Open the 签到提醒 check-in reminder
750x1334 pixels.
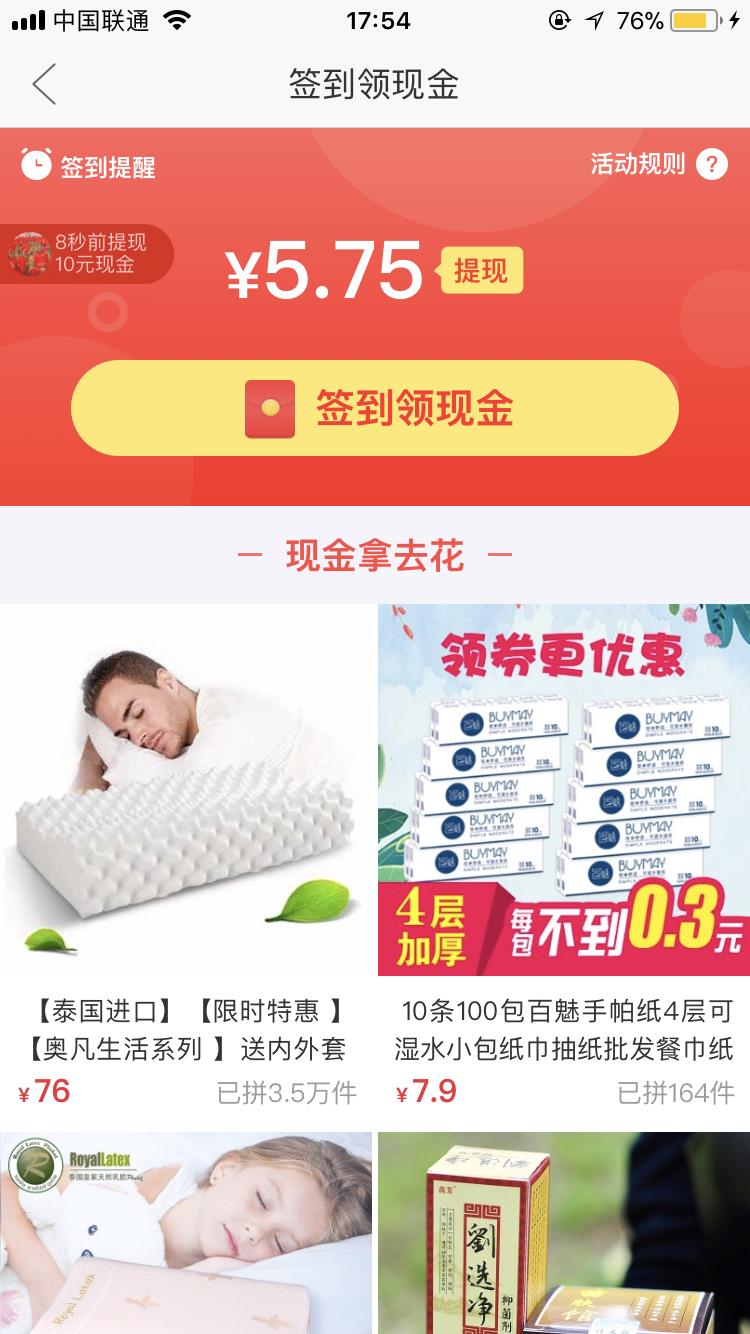[x=89, y=166]
